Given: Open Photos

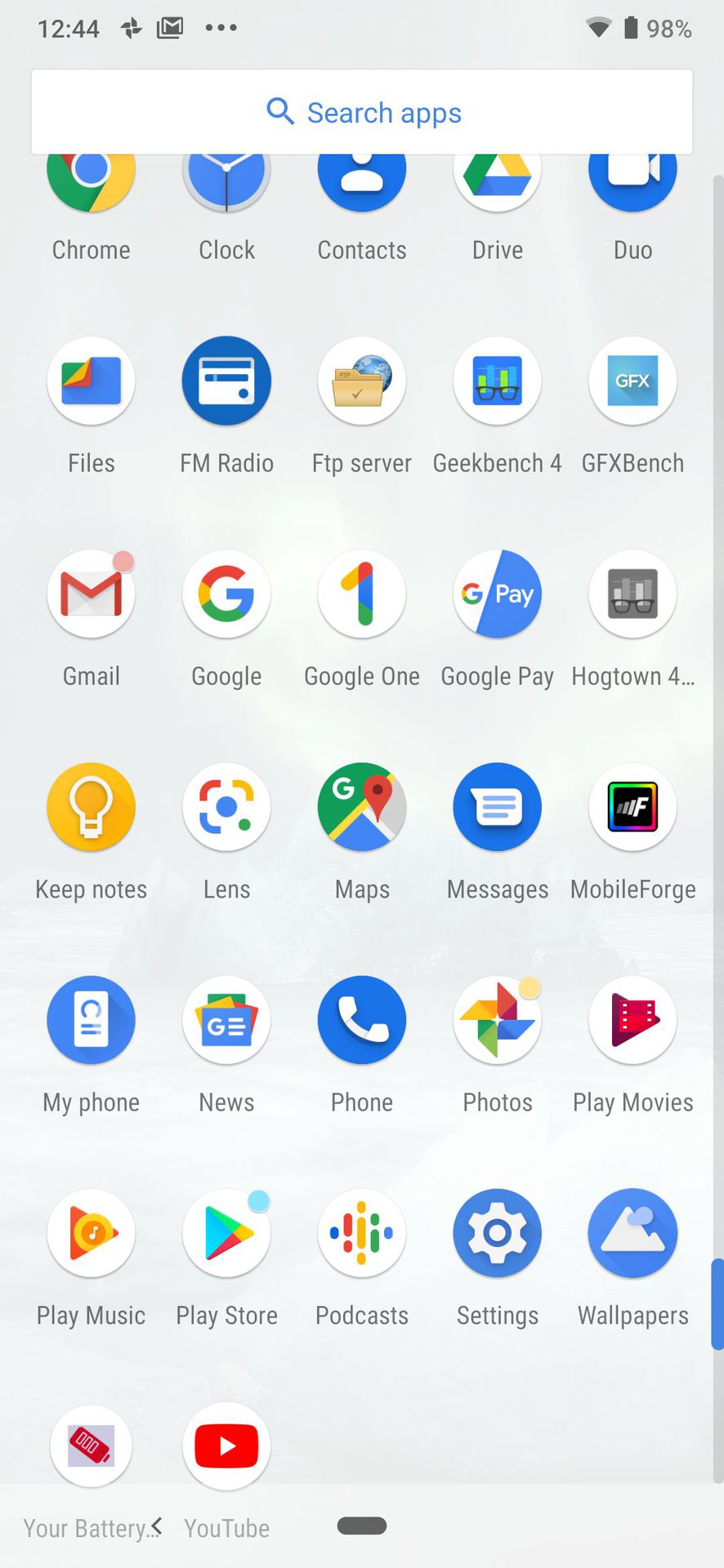Looking at the screenshot, I should [x=497, y=1021].
